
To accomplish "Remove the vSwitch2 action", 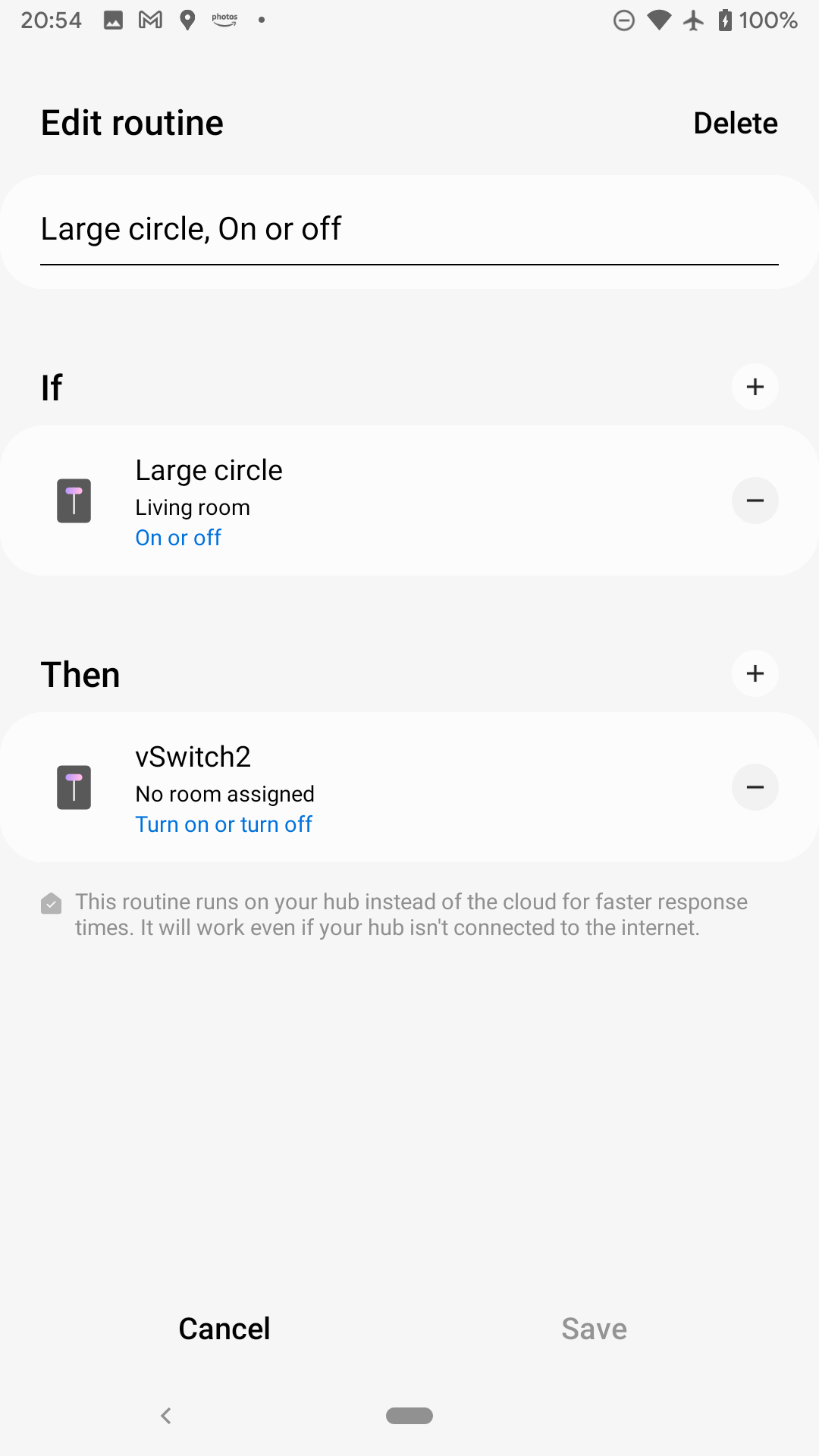I will click(x=755, y=787).
